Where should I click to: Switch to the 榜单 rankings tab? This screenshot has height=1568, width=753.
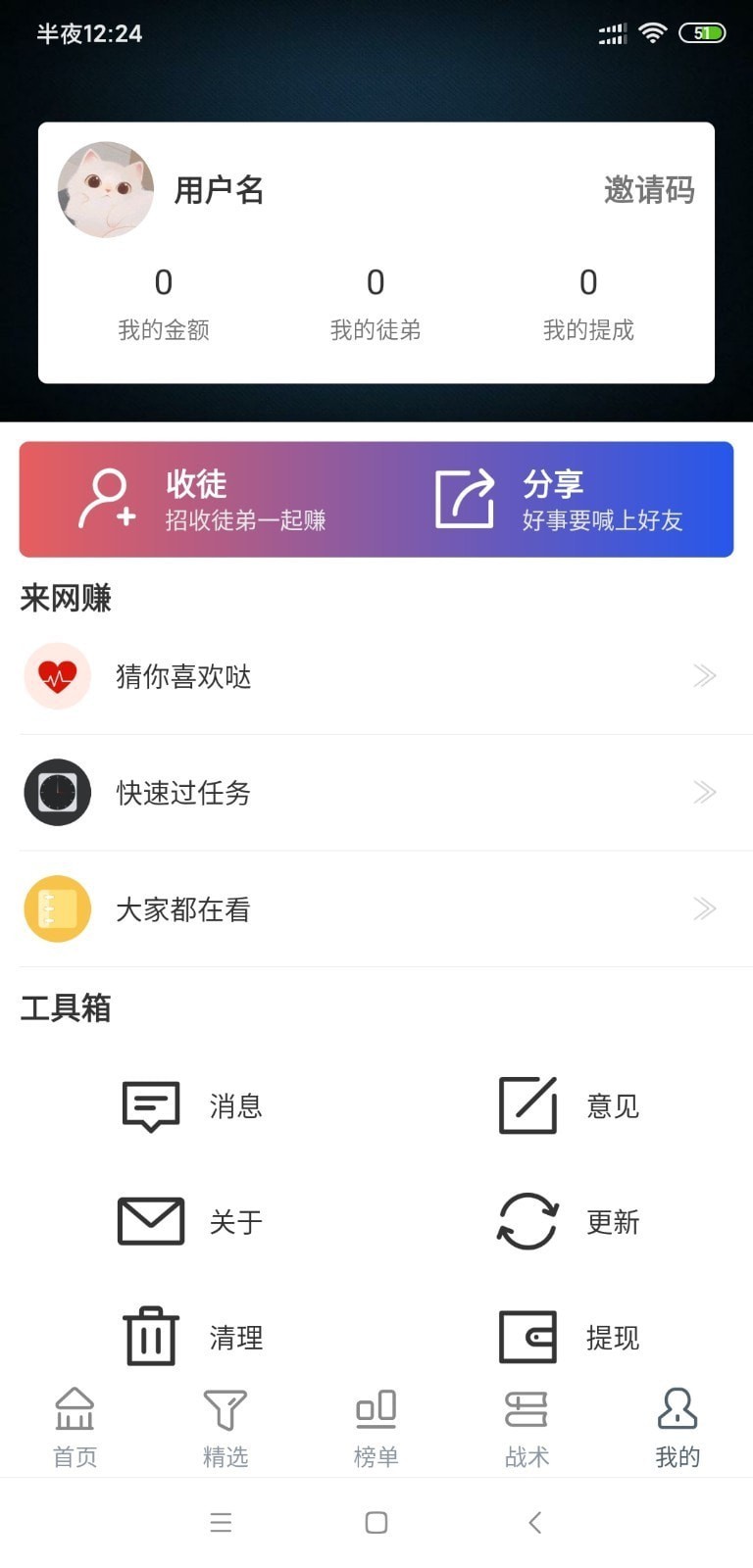point(376,1428)
